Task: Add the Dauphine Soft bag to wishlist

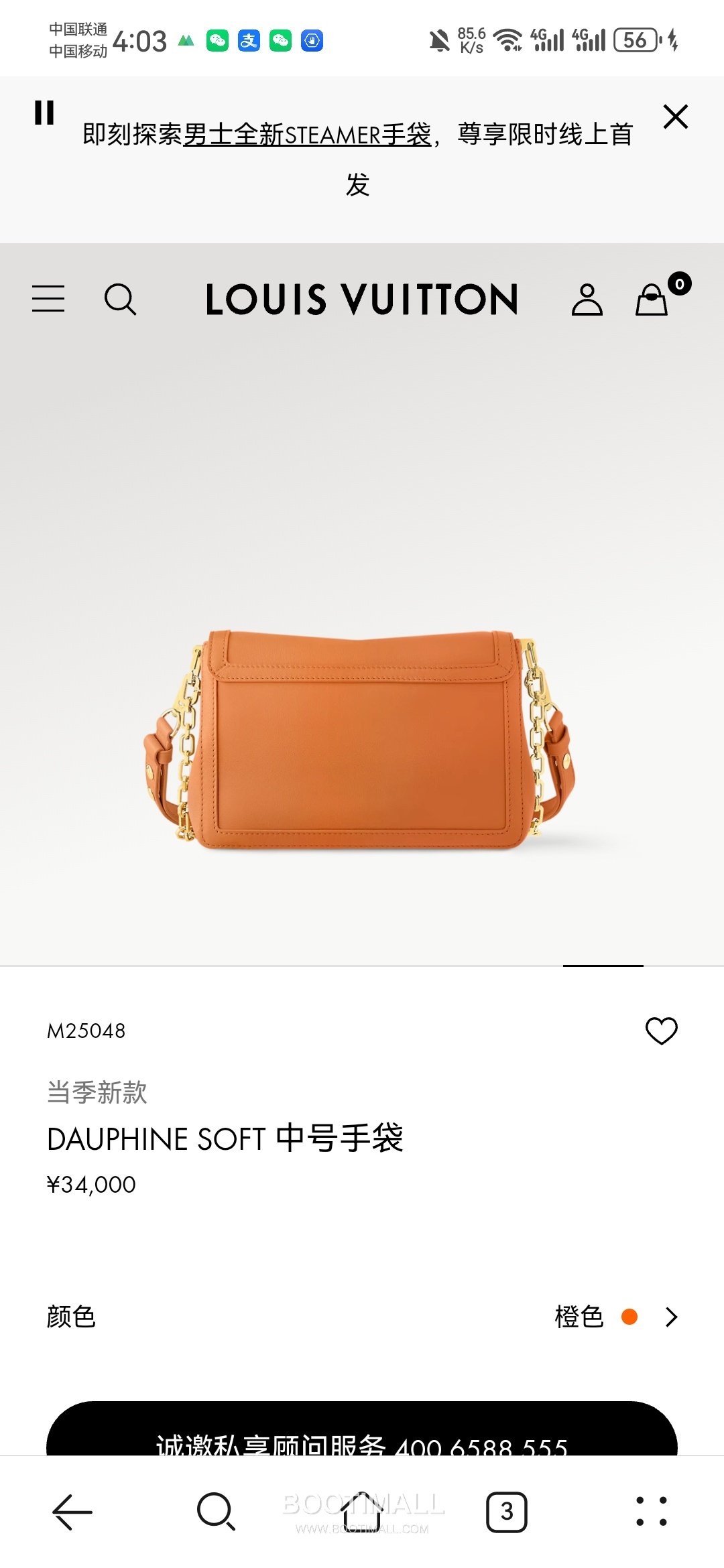Action: click(x=663, y=1031)
